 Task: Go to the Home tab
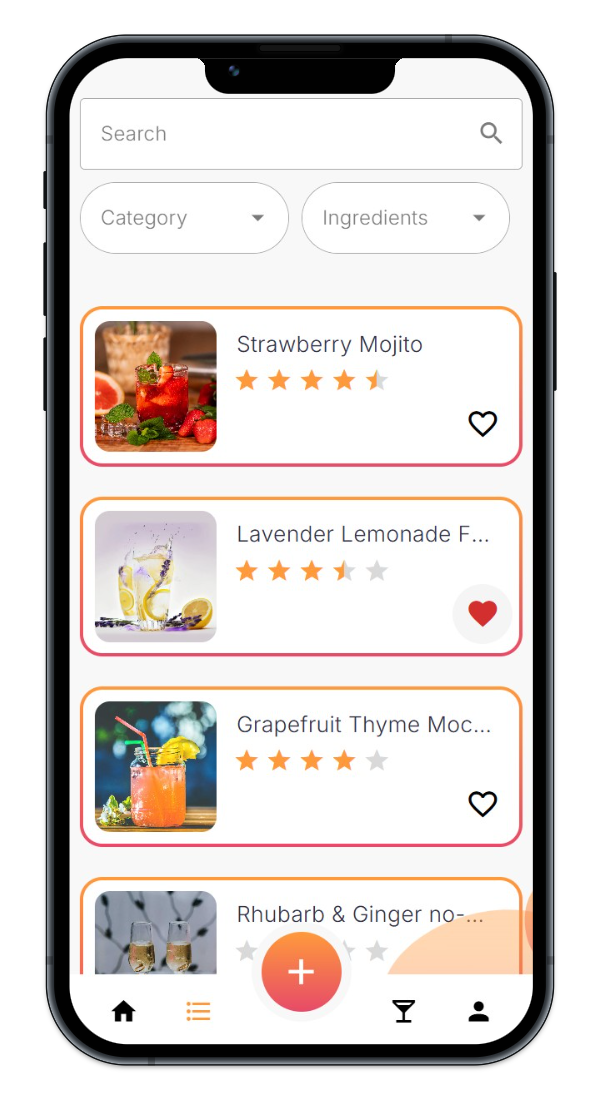point(123,1012)
